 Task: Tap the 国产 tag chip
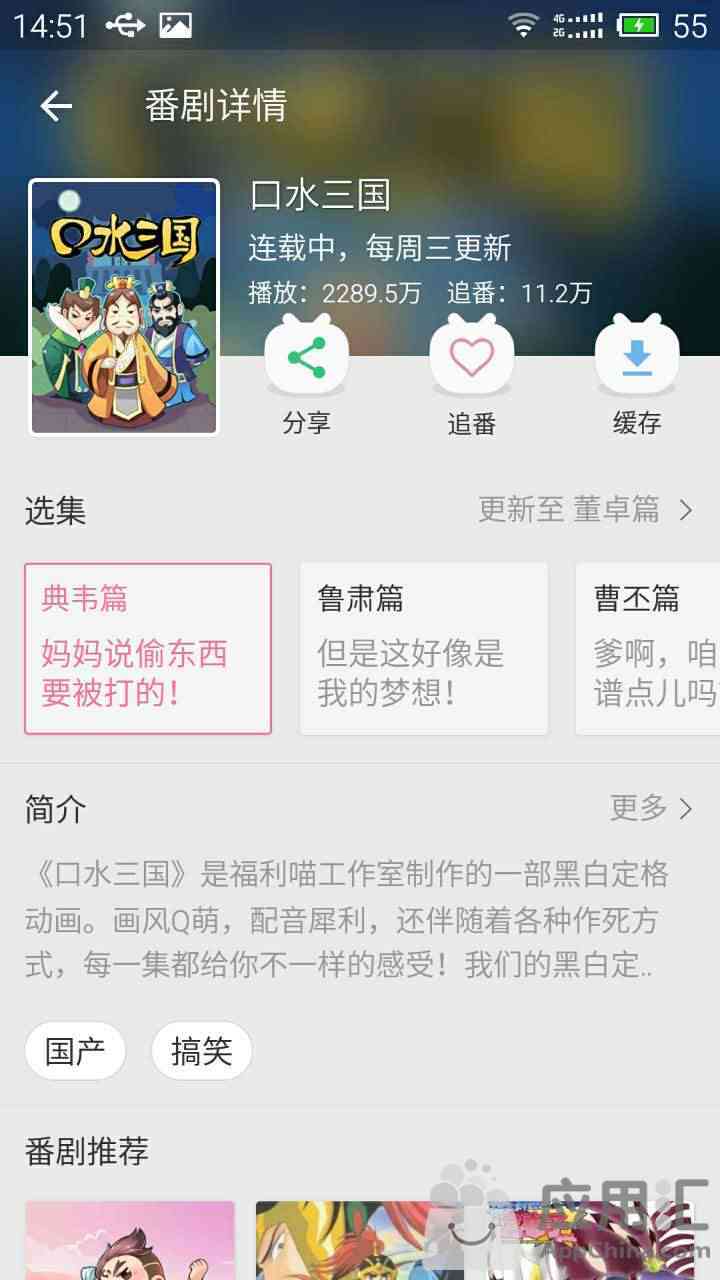coord(75,1051)
